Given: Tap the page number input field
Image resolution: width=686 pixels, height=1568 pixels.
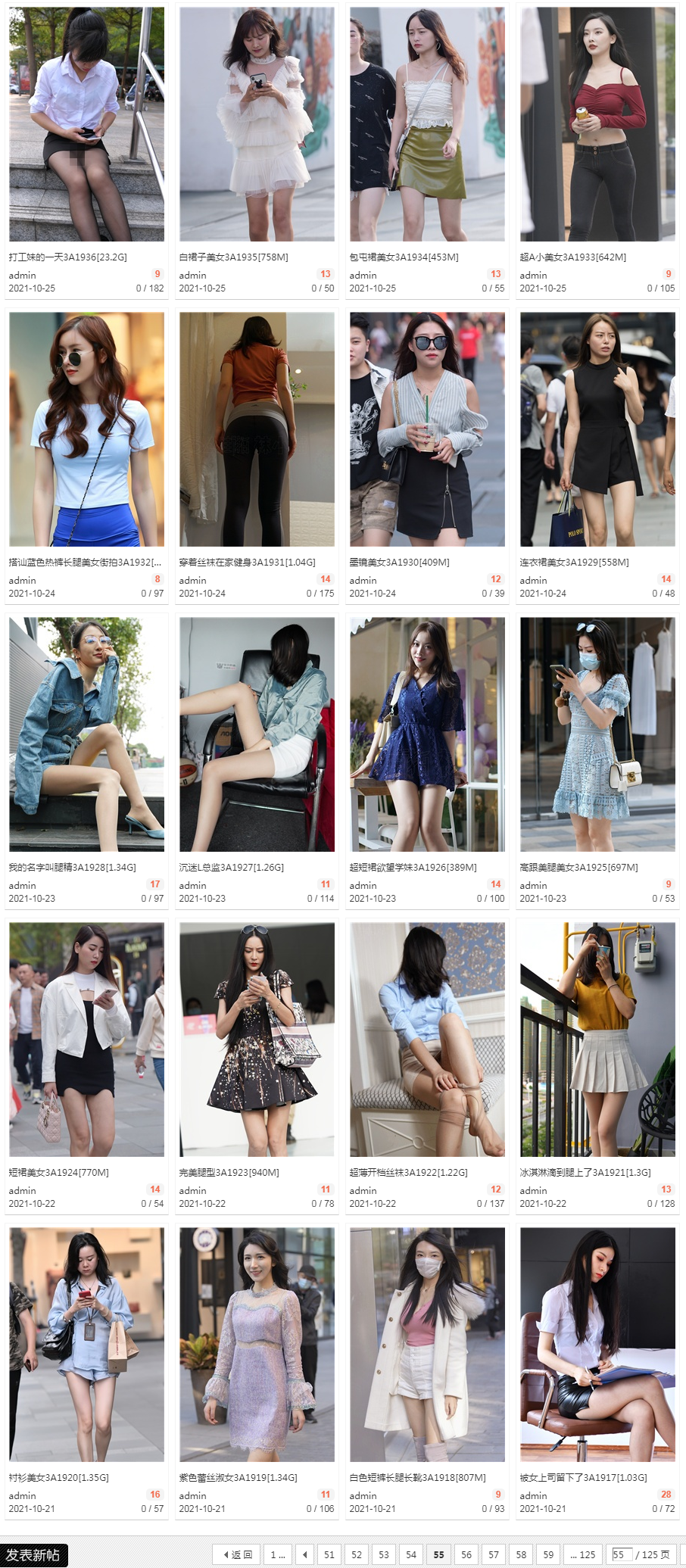Looking at the screenshot, I should [x=622, y=1554].
